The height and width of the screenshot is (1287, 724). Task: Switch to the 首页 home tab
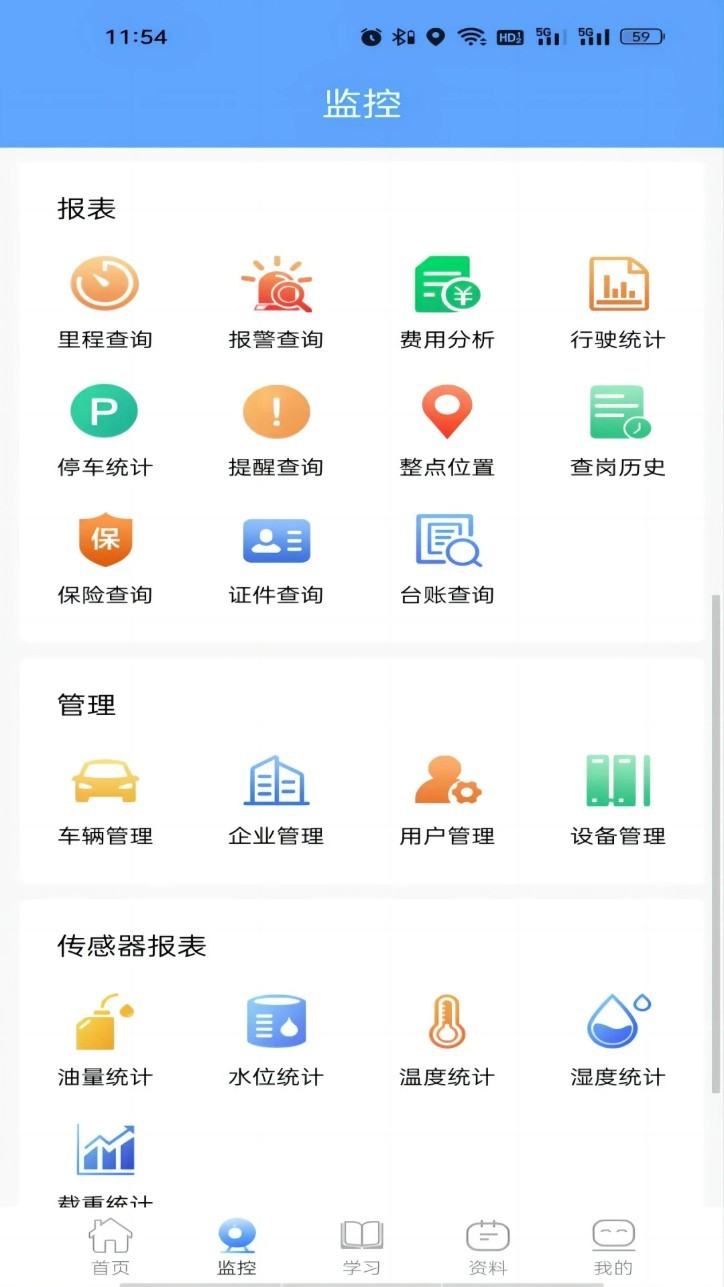tap(110, 1243)
